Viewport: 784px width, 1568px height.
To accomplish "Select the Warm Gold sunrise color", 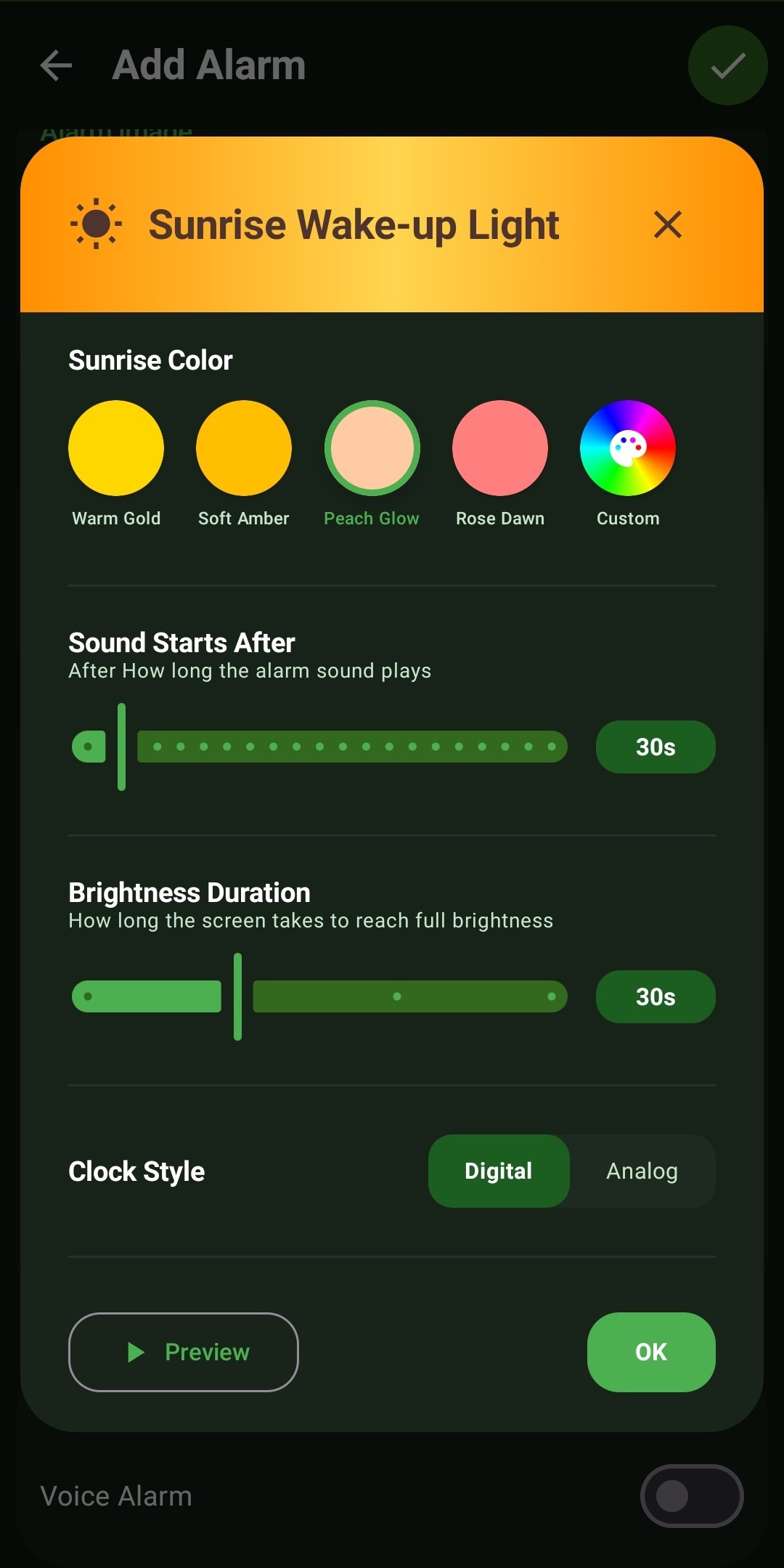I will (x=116, y=448).
